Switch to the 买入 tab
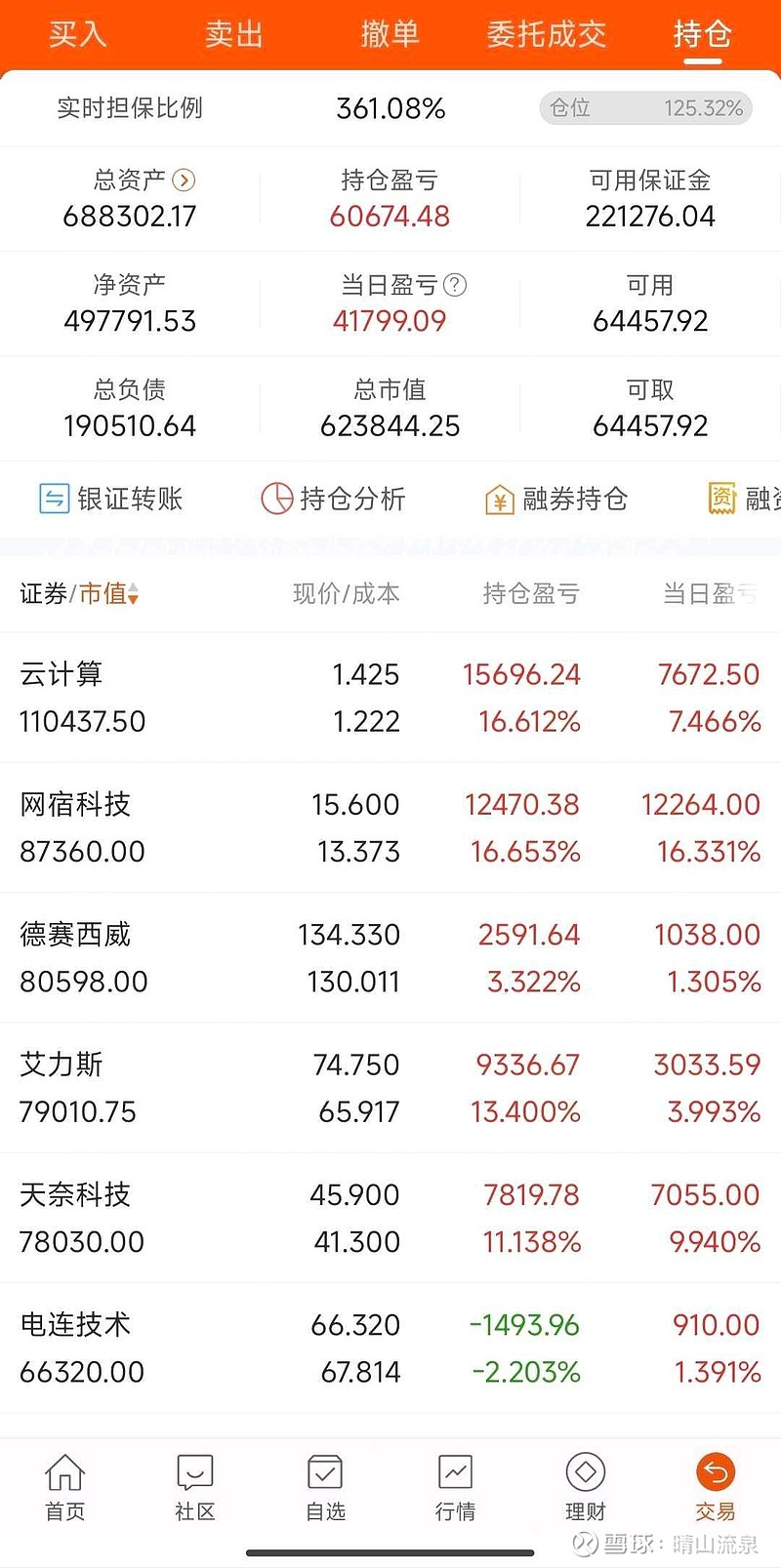781x1568 pixels. point(77,34)
